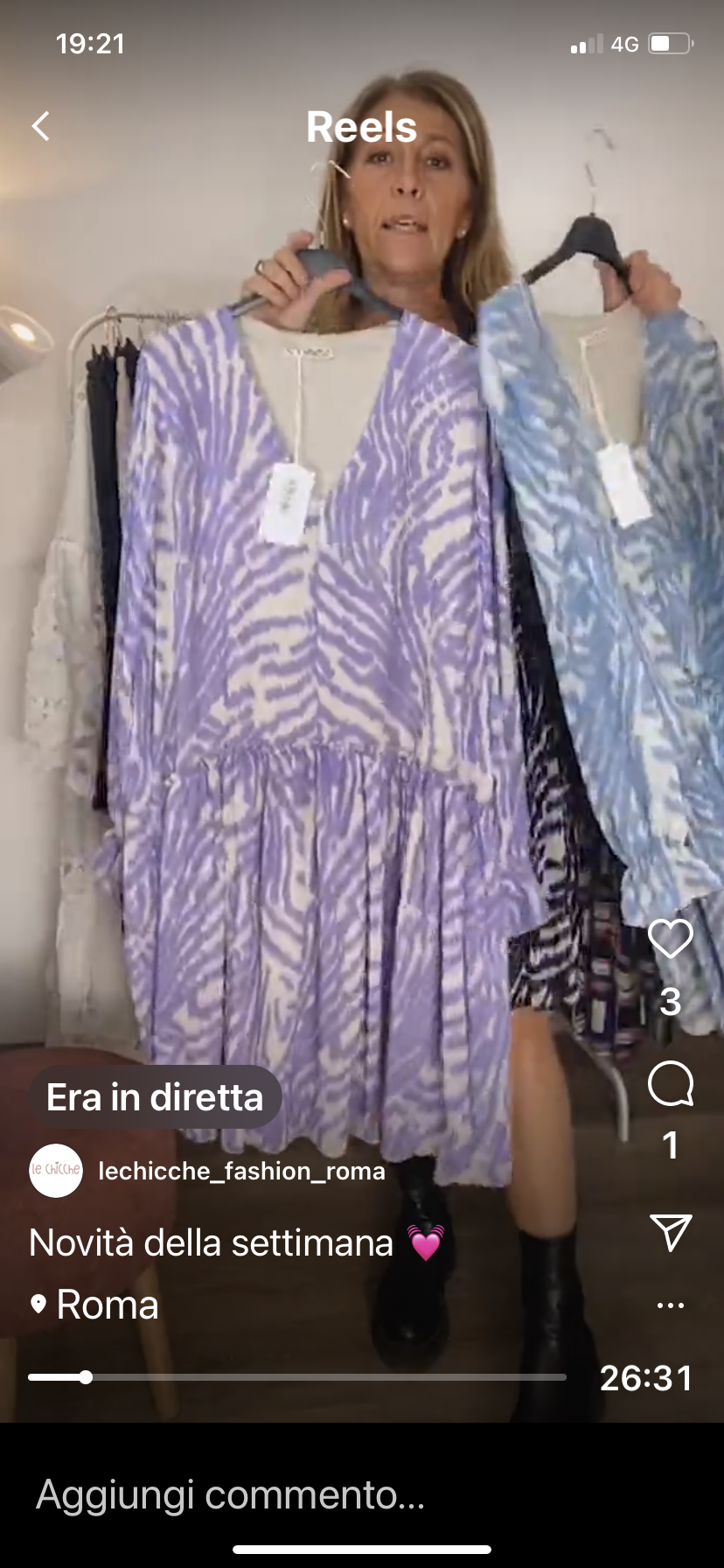Viewport: 724px width, 1568px height.
Task: Go back using the top-left arrow
Action: tap(40, 127)
